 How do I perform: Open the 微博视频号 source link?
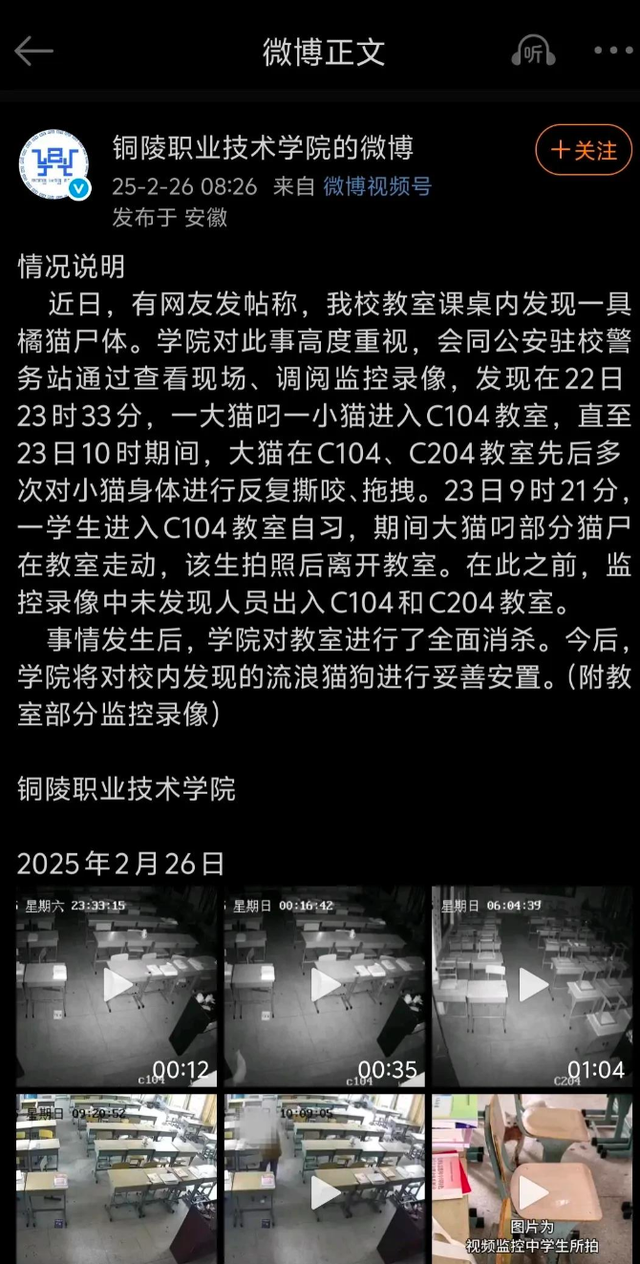[377, 186]
